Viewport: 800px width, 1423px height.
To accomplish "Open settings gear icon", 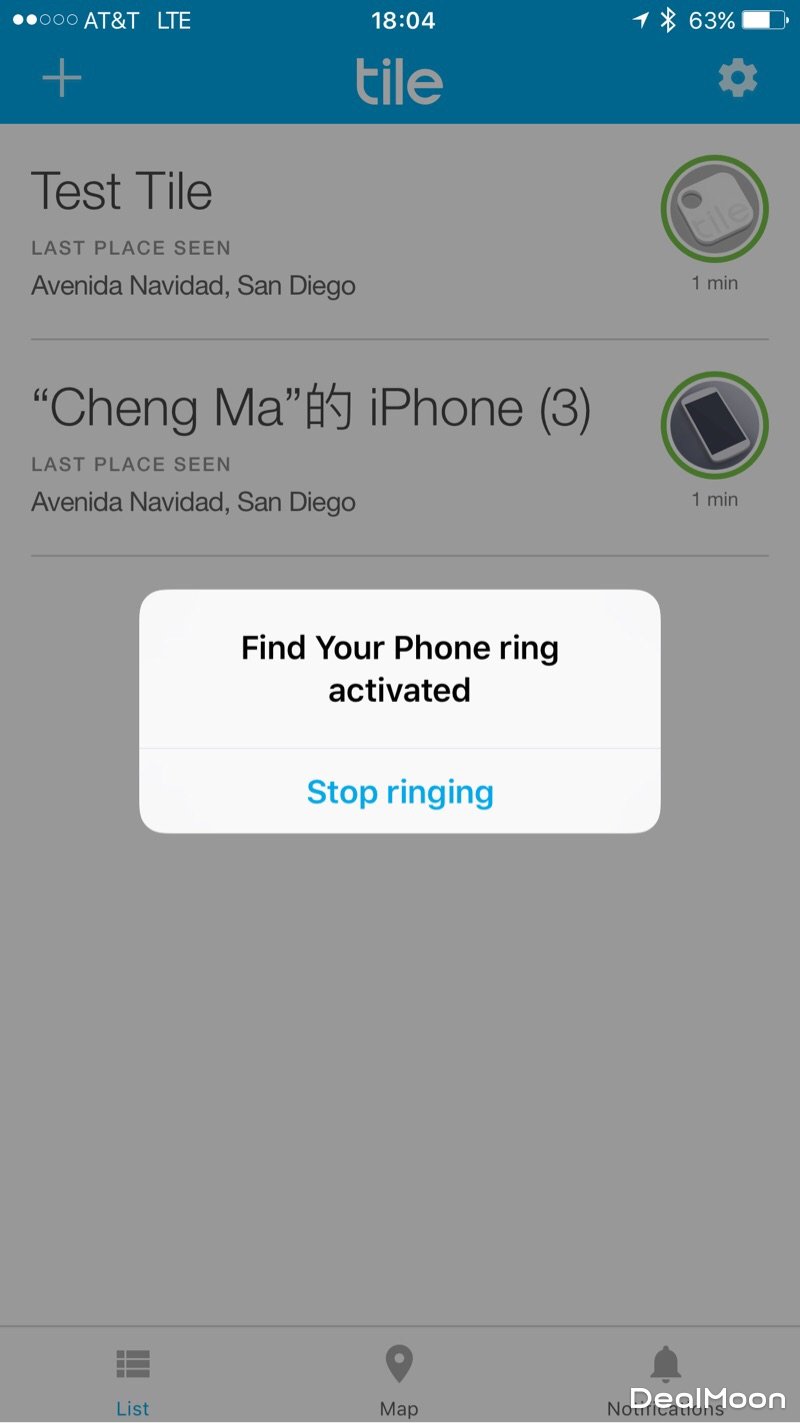I will (x=738, y=78).
